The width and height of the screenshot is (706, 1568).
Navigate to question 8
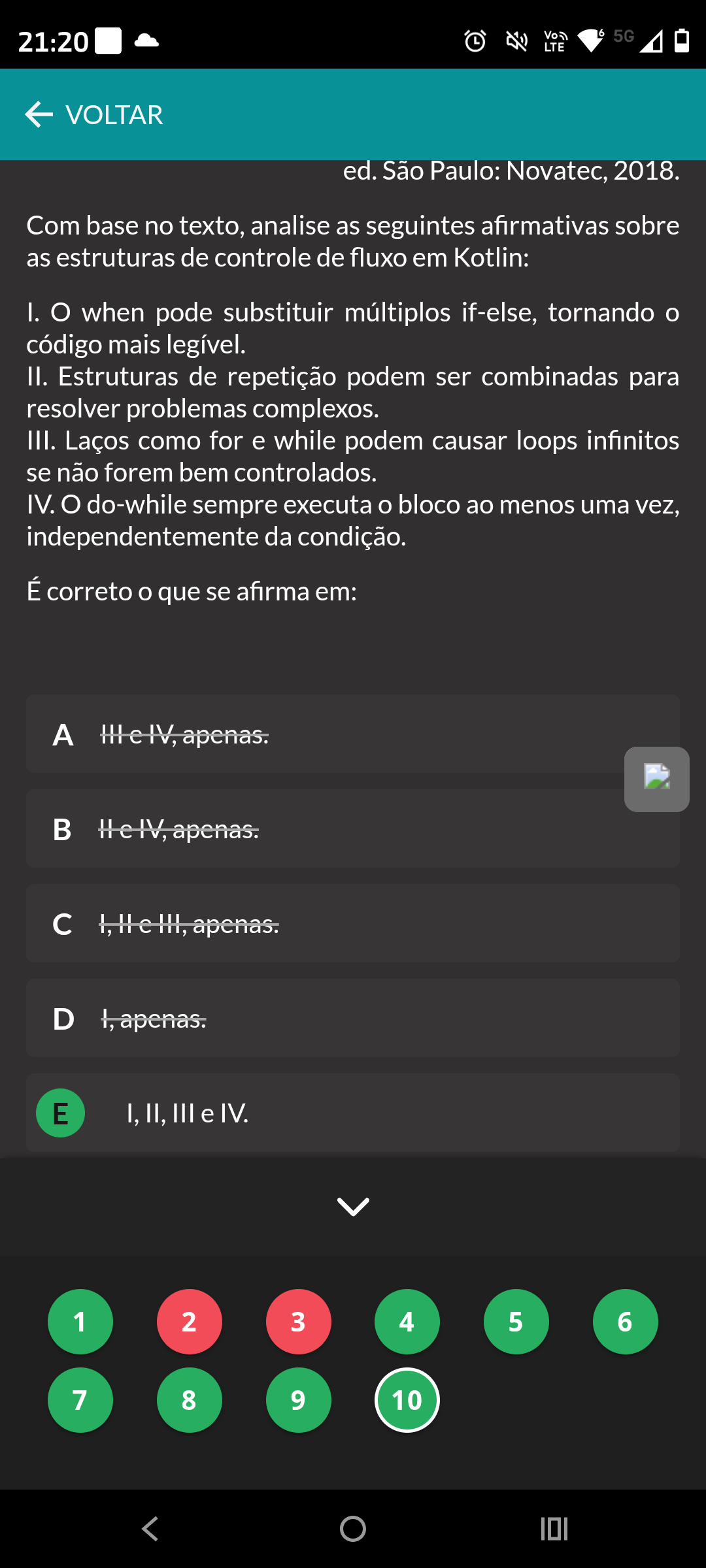point(190,1400)
